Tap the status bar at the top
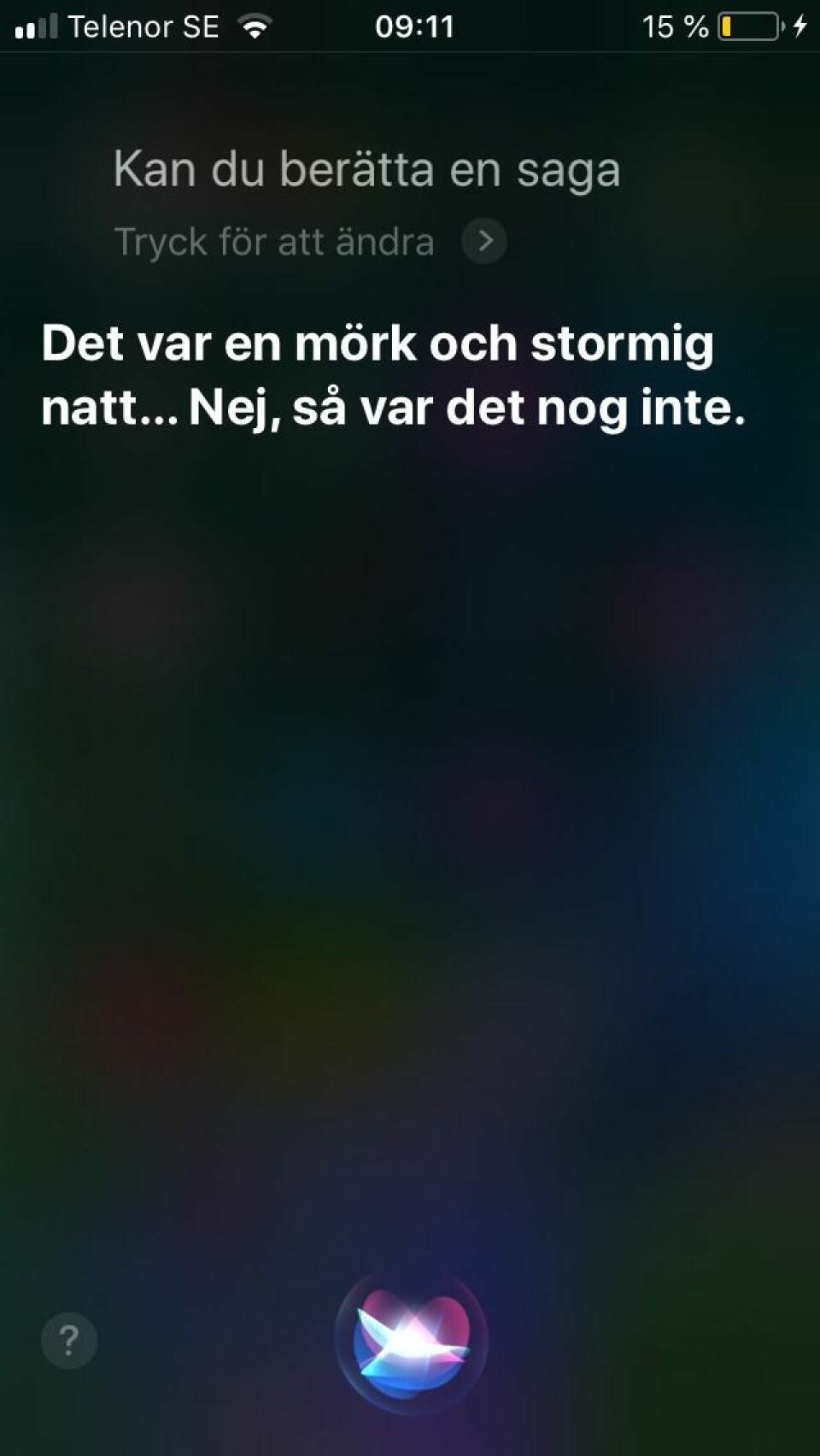This screenshot has width=820, height=1456. point(410,26)
